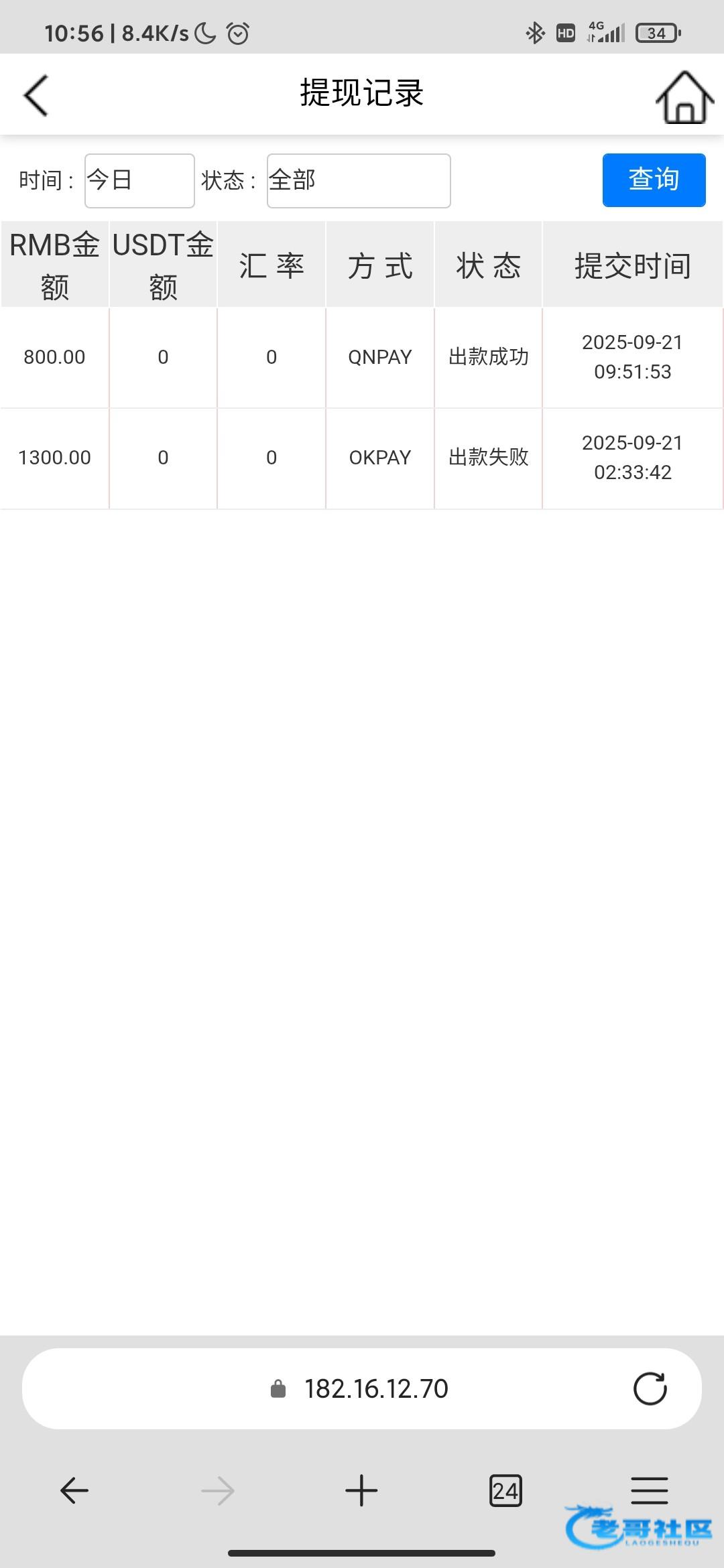Tap the address bar showing 182.16.12.70
The width and height of the screenshot is (724, 1568).
[x=362, y=1389]
